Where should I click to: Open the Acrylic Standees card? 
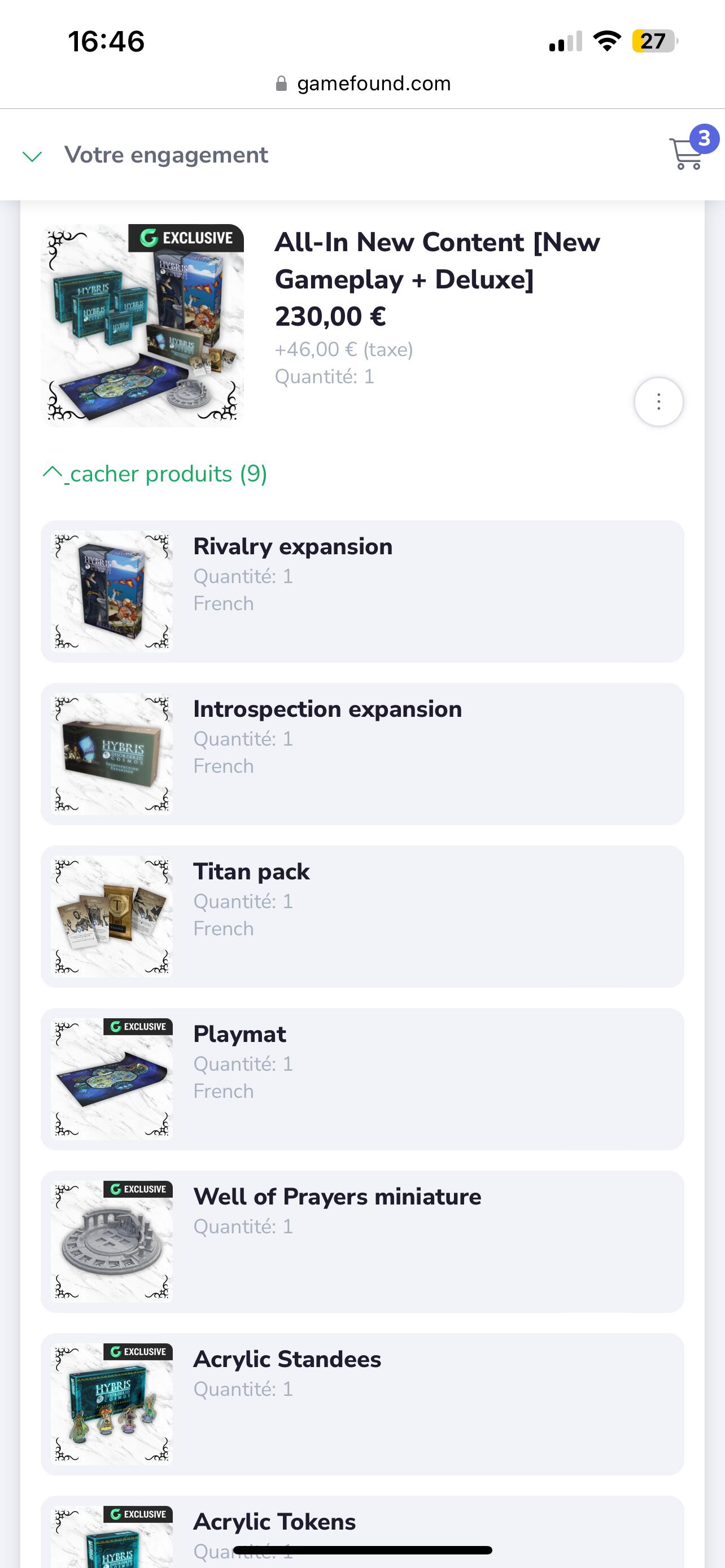tap(361, 1404)
